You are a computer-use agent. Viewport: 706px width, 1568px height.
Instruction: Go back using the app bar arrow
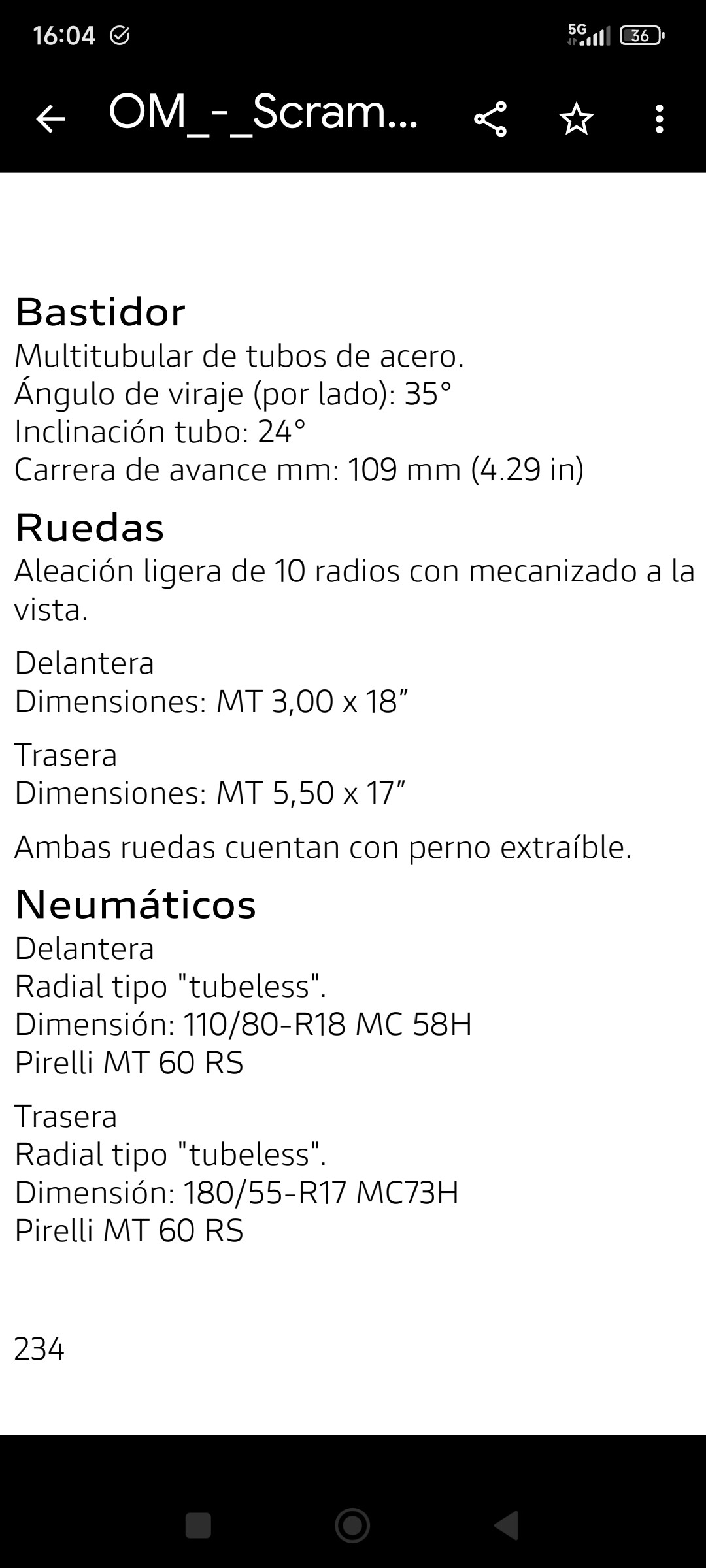pyautogui.click(x=50, y=119)
